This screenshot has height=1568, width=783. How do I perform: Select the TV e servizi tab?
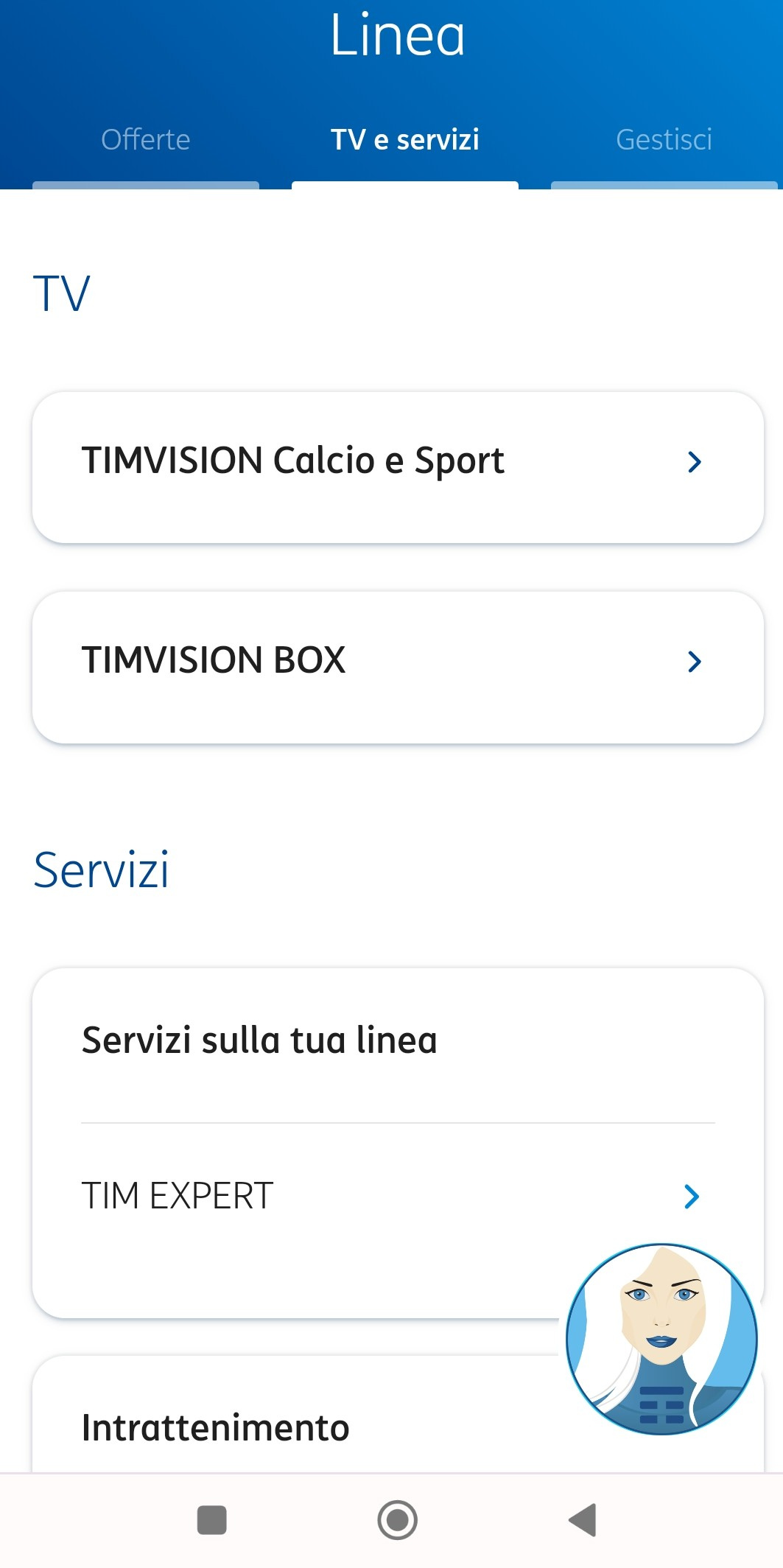[405, 140]
